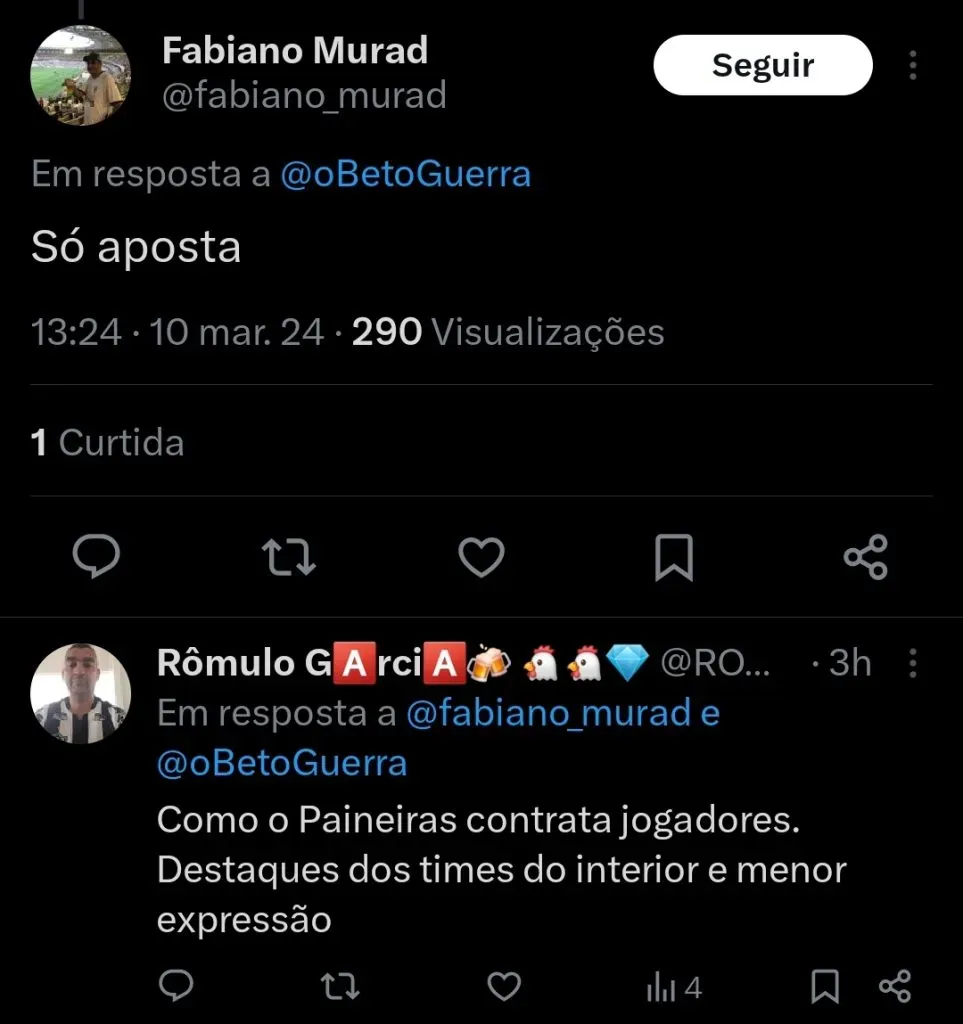Click the Seguir button
Viewport: 963px width, 1024px height.
762,64
